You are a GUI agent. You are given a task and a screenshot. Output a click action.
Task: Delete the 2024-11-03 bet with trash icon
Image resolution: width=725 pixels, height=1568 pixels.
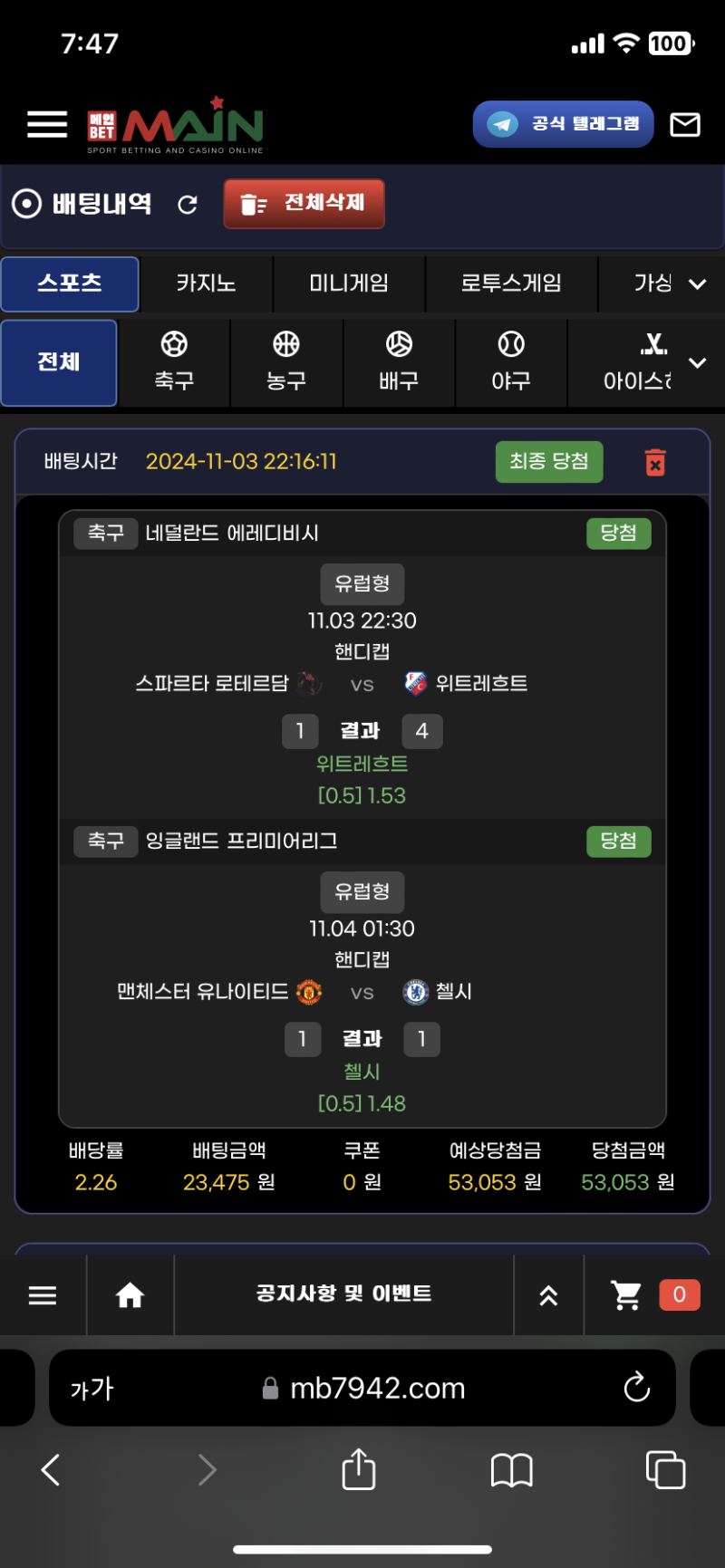pos(655,463)
